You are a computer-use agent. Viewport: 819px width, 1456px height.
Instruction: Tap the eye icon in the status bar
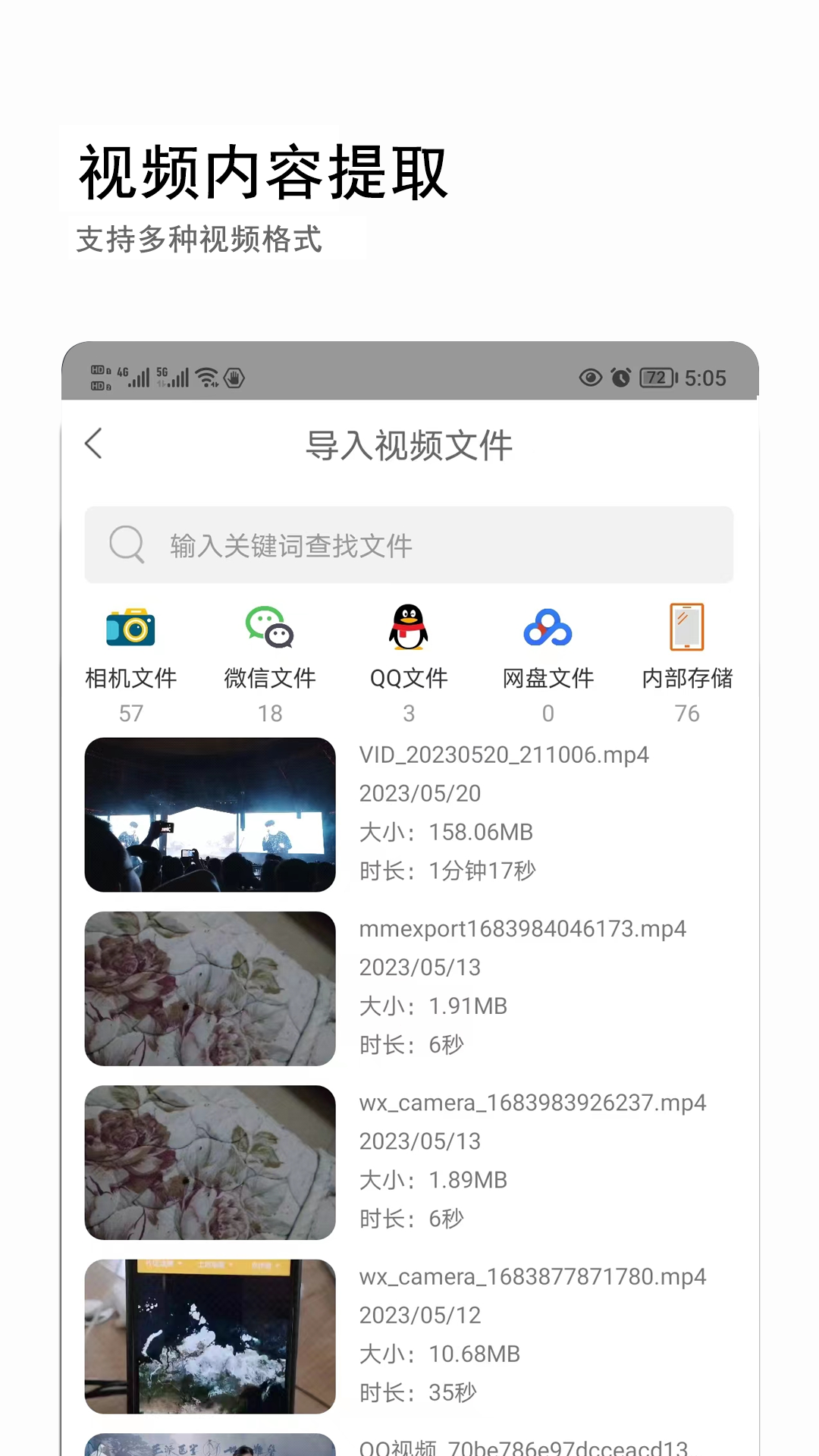591,378
